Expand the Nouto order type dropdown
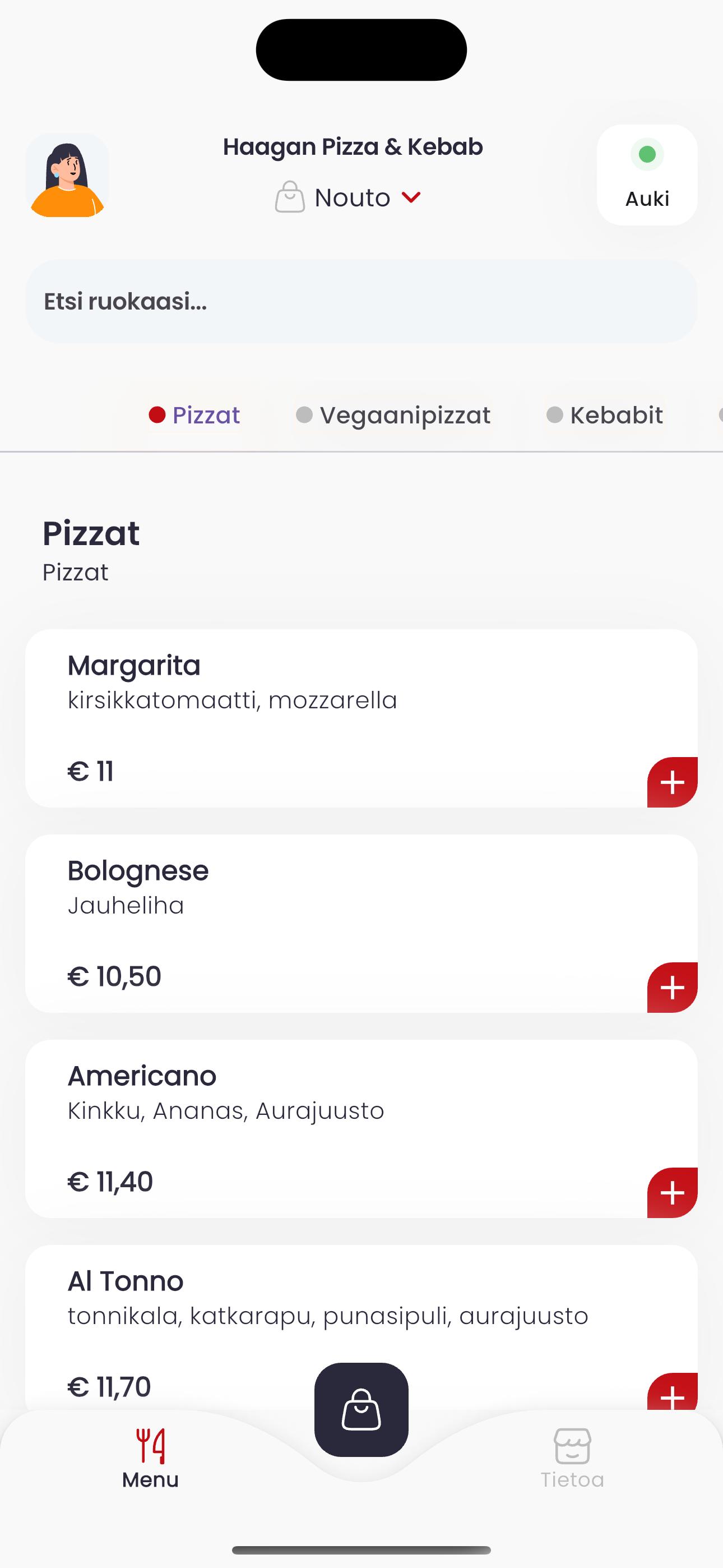 tap(349, 198)
